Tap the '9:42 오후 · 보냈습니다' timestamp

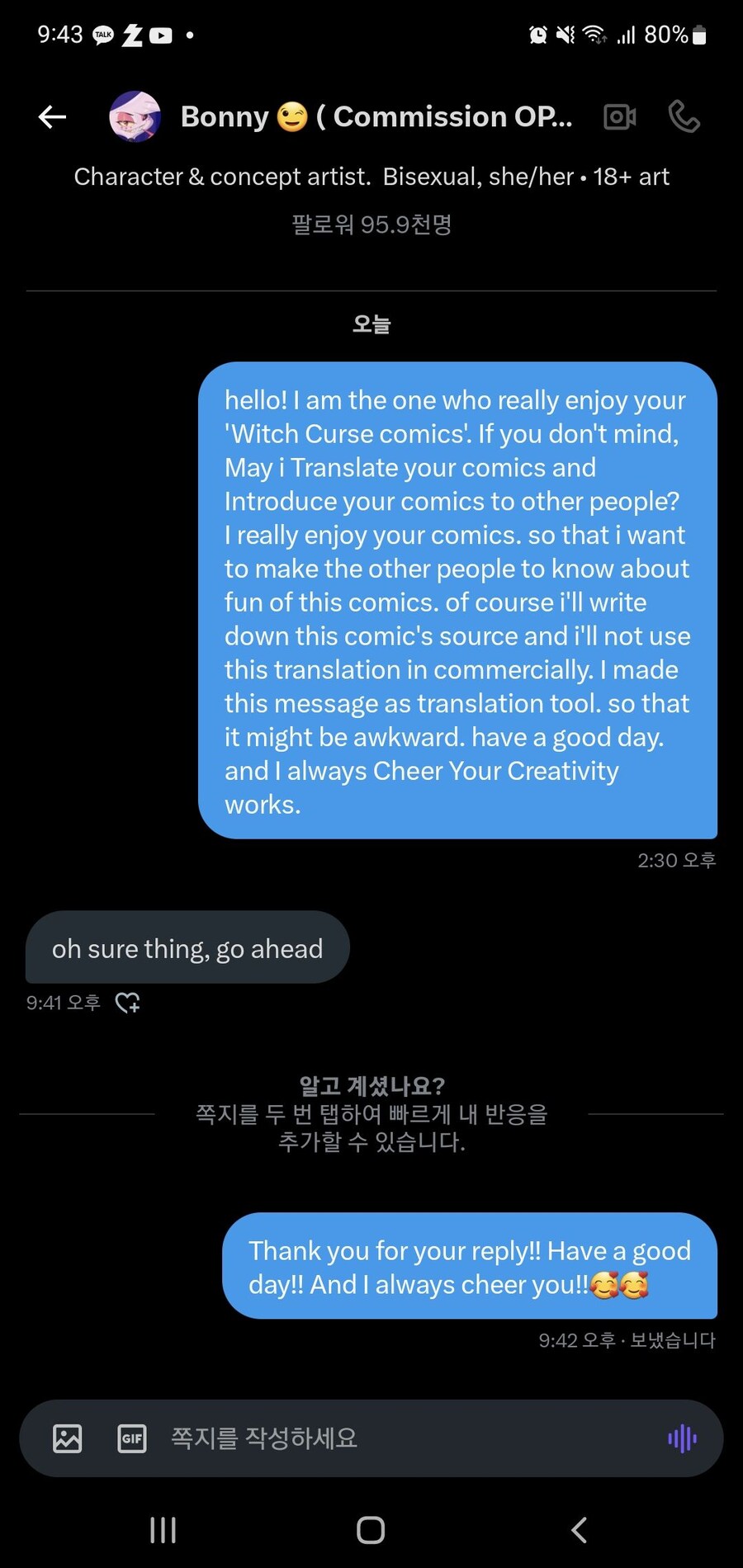626,1340
